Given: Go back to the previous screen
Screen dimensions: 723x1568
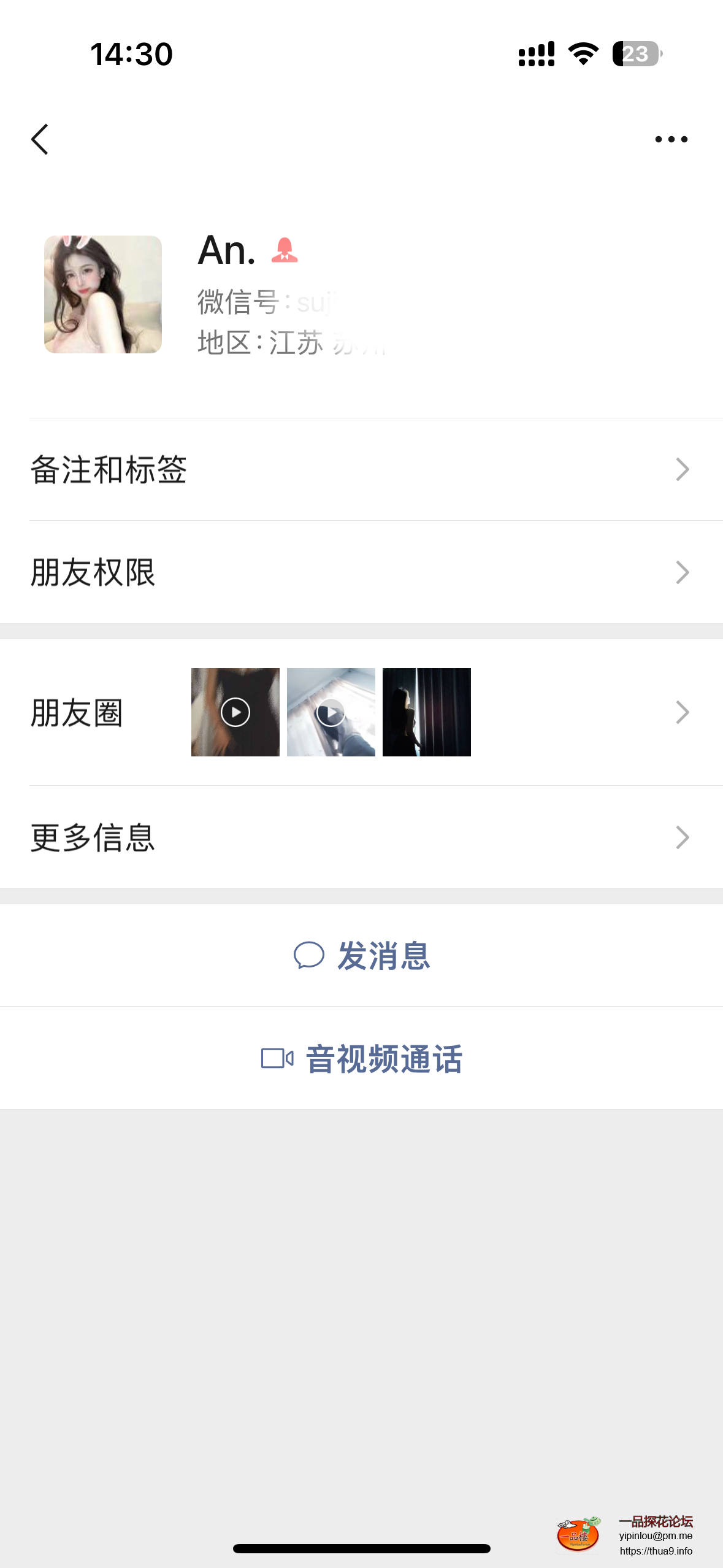Looking at the screenshot, I should (x=40, y=139).
